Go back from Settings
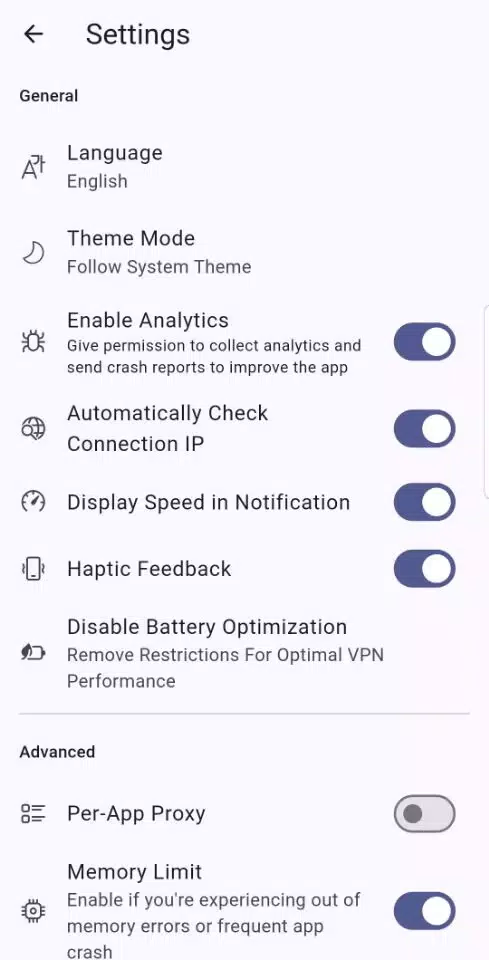 [x=33, y=34]
